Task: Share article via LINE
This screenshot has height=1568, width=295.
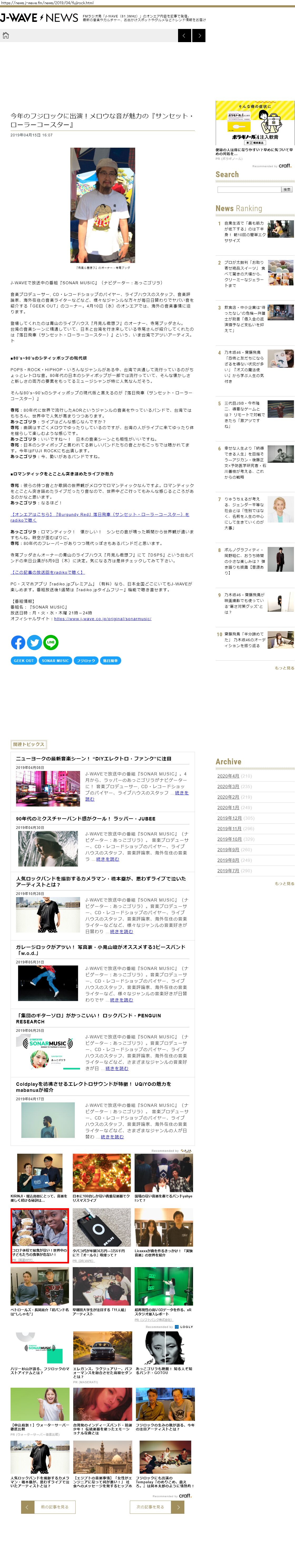Action: tap(51, 642)
